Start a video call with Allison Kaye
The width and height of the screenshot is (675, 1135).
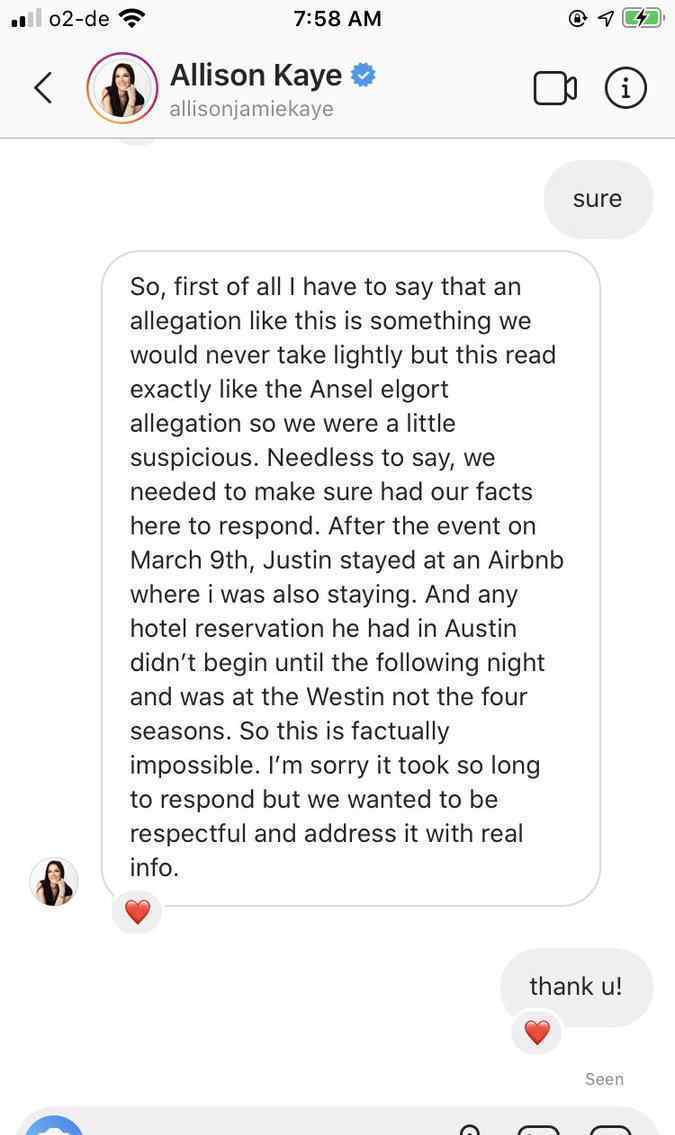pyautogui.click(x=555, y=89)
